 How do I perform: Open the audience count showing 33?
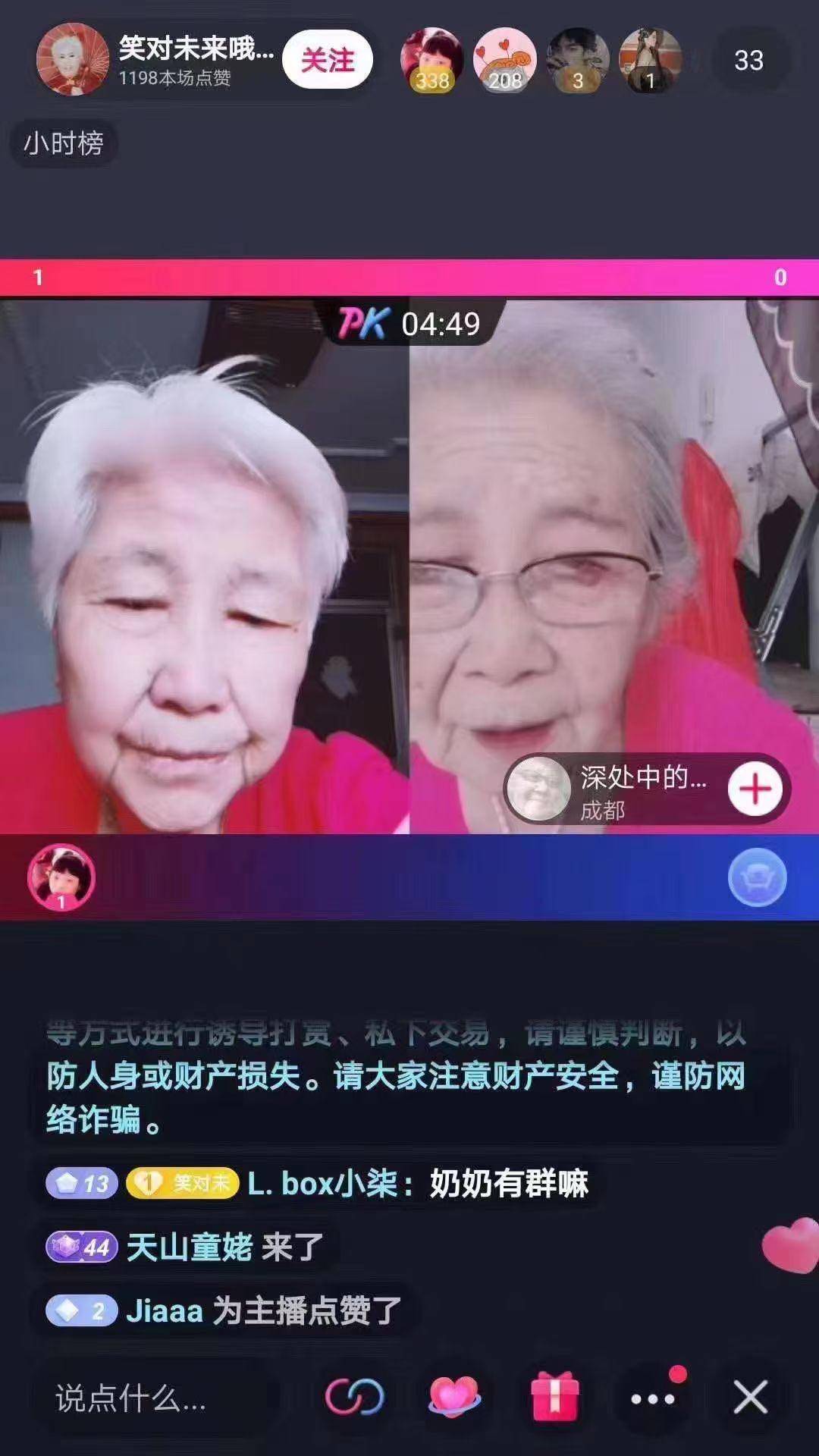pyautogui.click(x=748, y=60)
